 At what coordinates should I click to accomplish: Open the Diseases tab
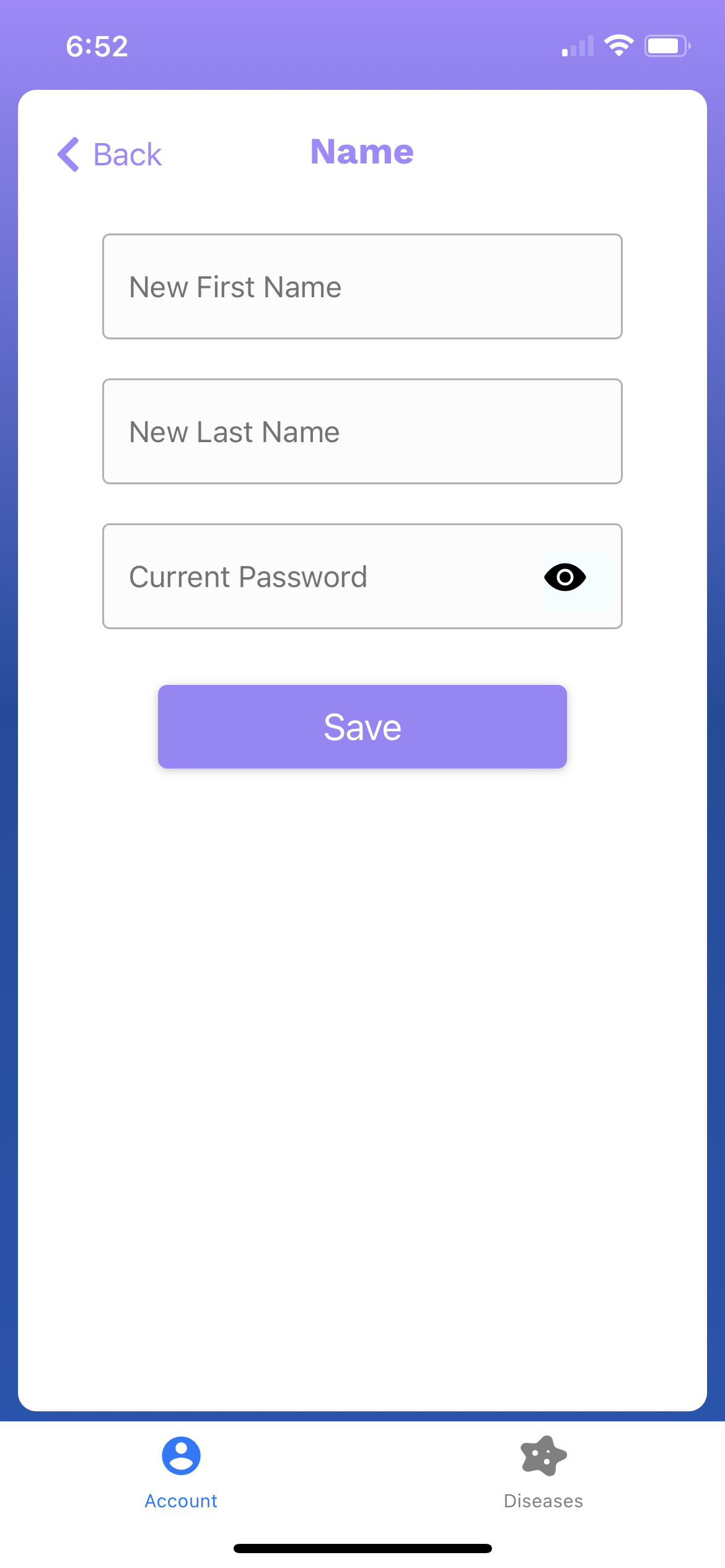coord(543,1473)
